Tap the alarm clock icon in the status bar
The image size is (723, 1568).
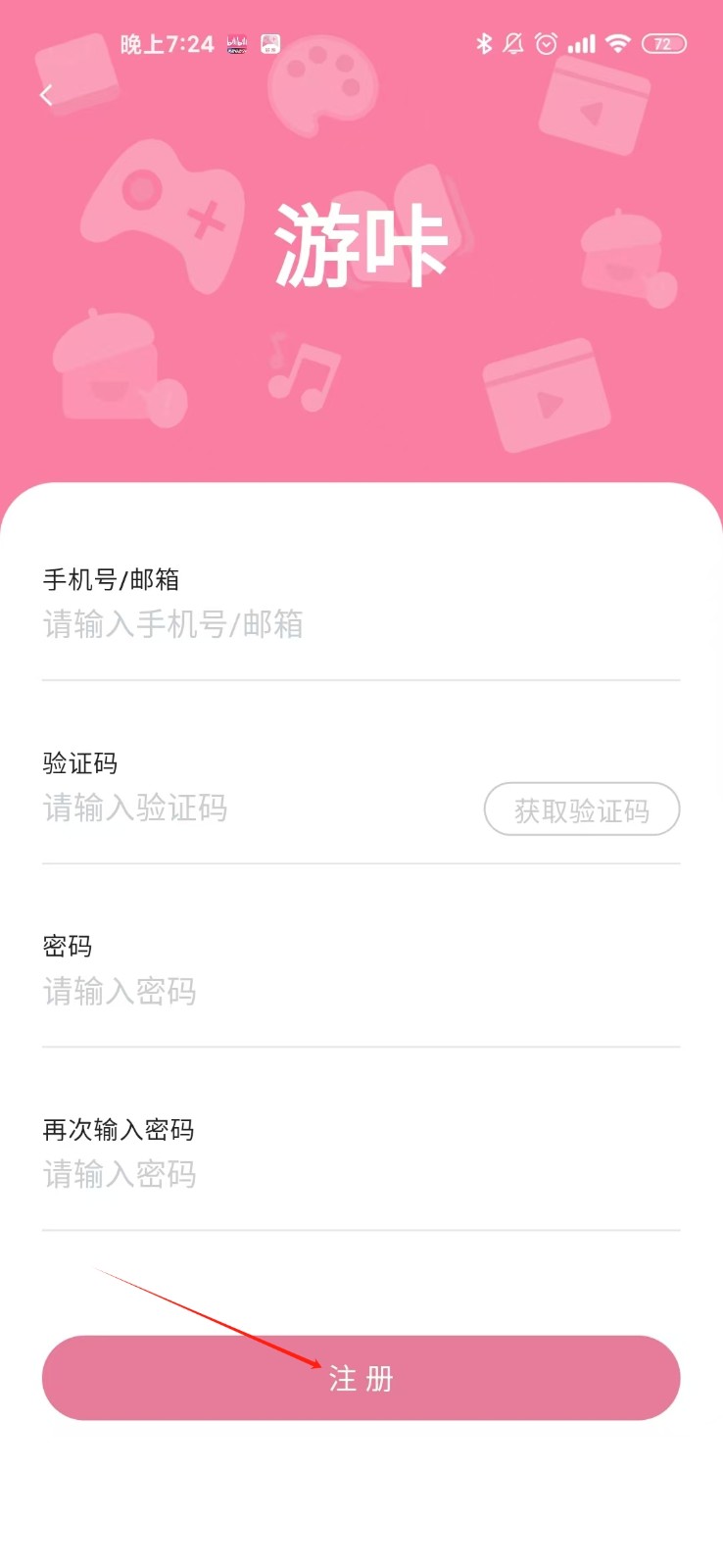point(545,43)
